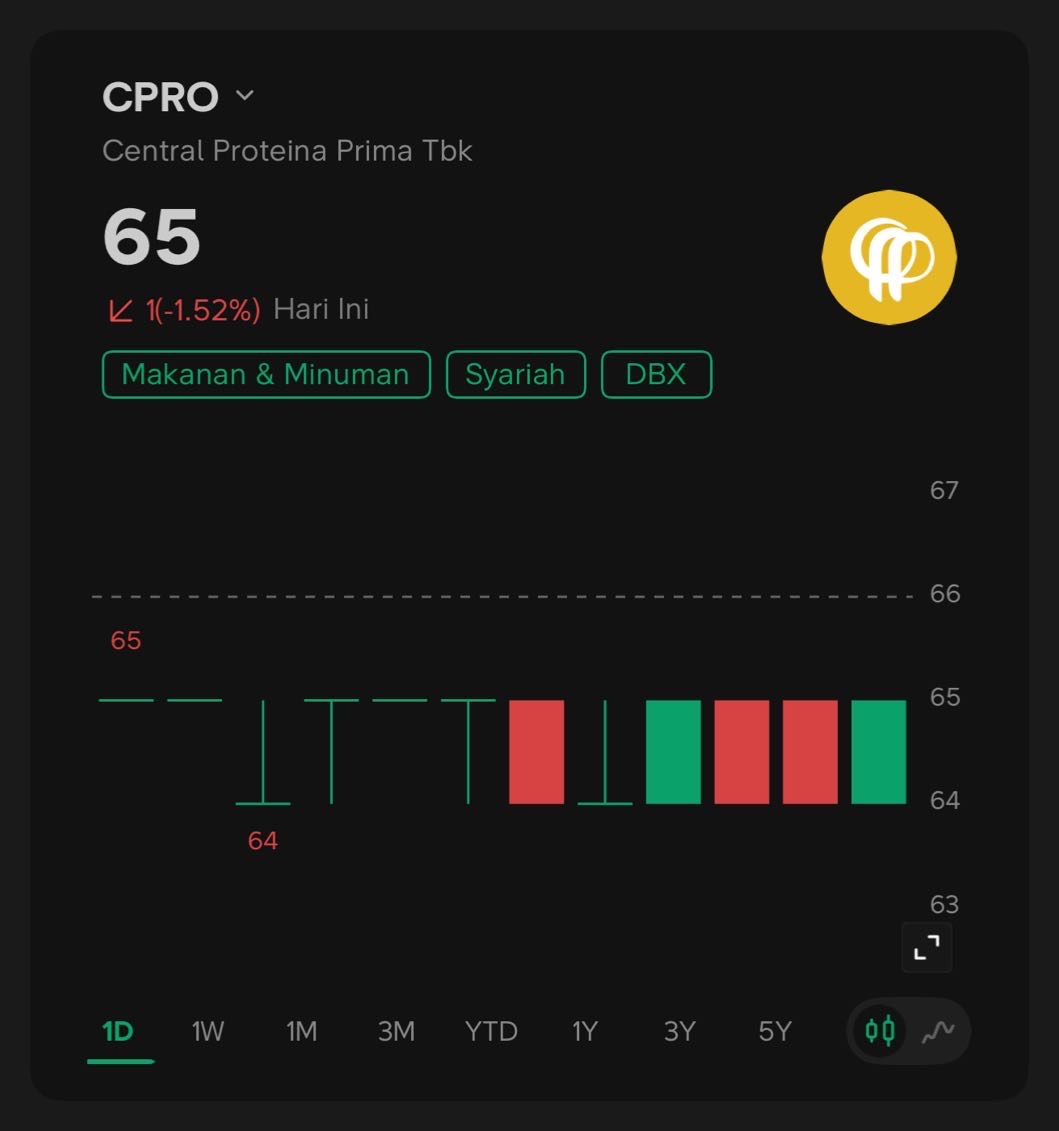Switch to the 1Y chart range
The image size is (1059, 1131).
click(585, 1031)
